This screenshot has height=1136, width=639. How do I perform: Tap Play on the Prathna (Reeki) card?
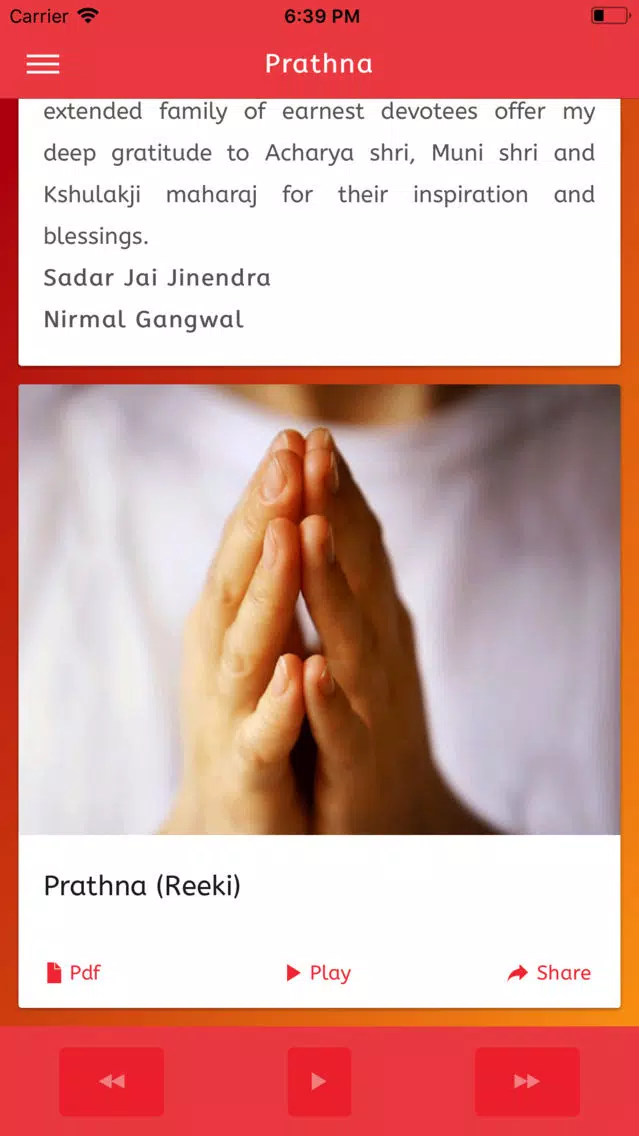[318, 972]
